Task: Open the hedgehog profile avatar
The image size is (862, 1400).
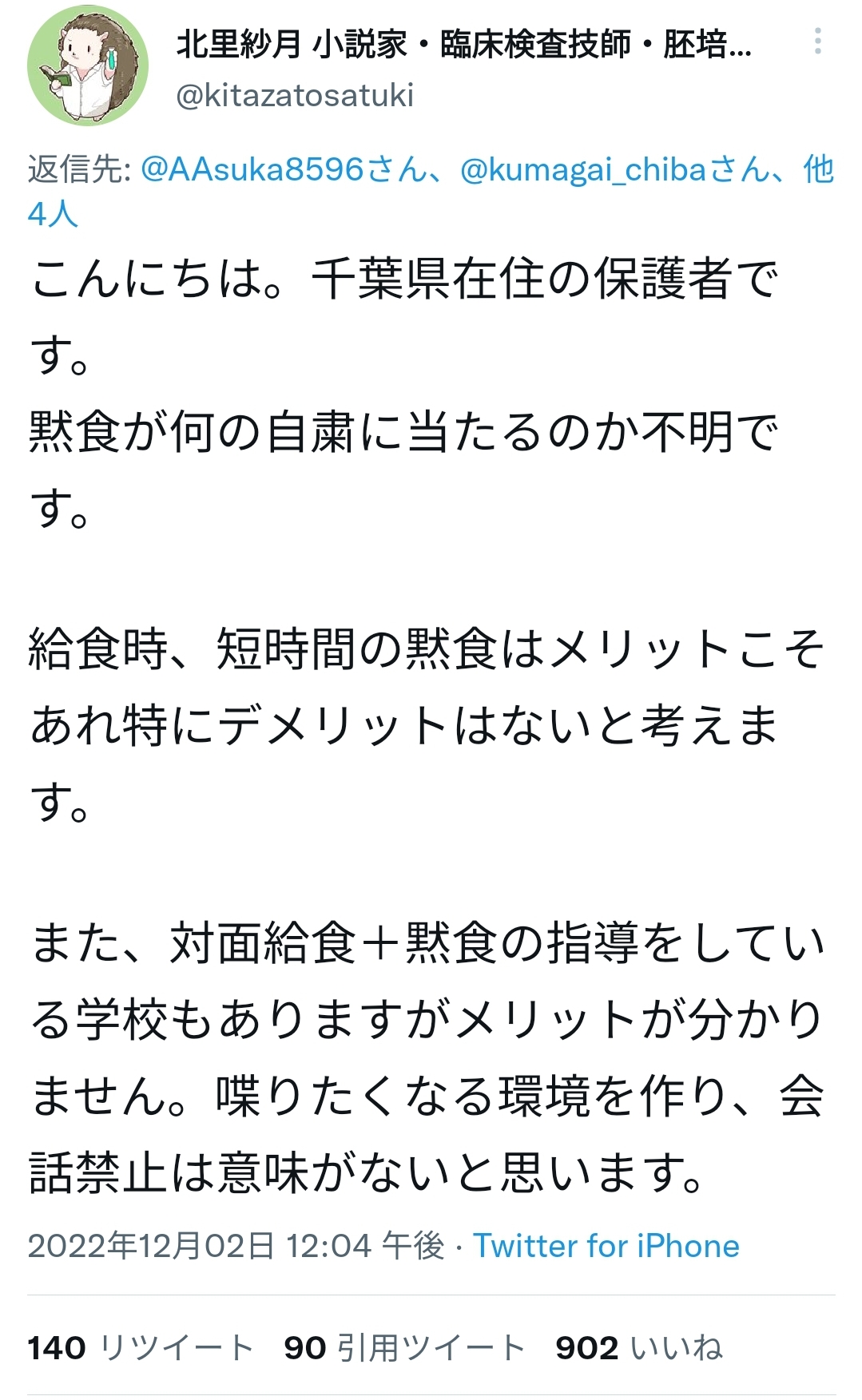Action: [88, 66]
